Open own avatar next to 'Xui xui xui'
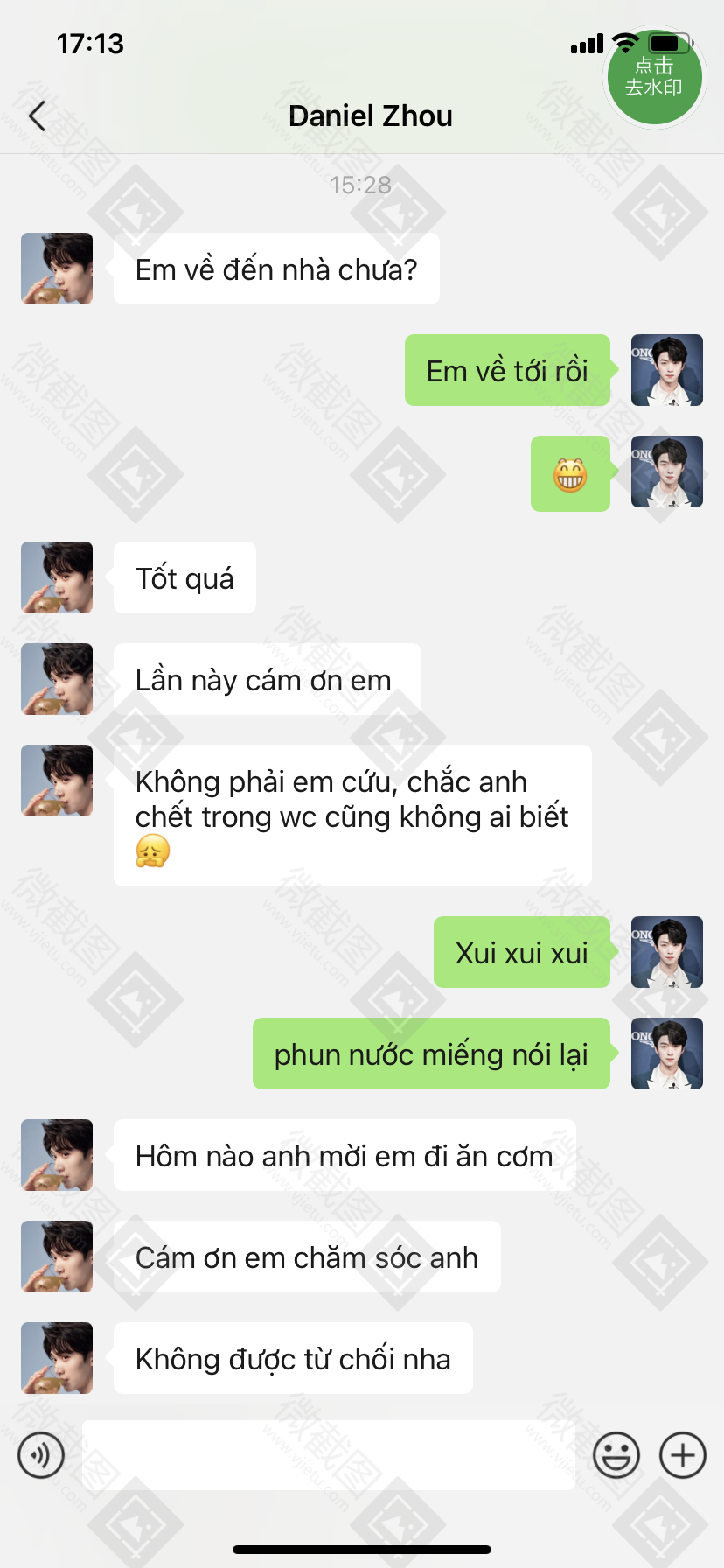The width and height of the screenshot is (724, 1568). pos(667,952)
